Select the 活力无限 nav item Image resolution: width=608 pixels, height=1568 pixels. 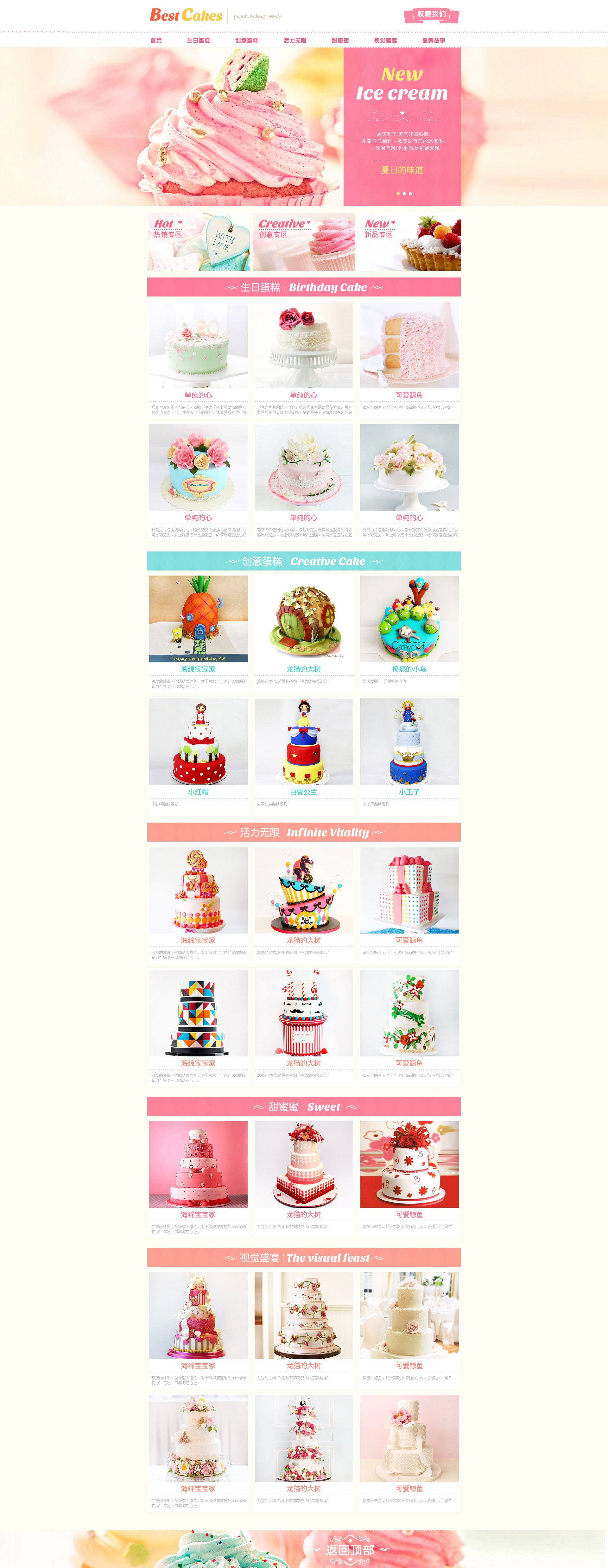coord(294,41)
